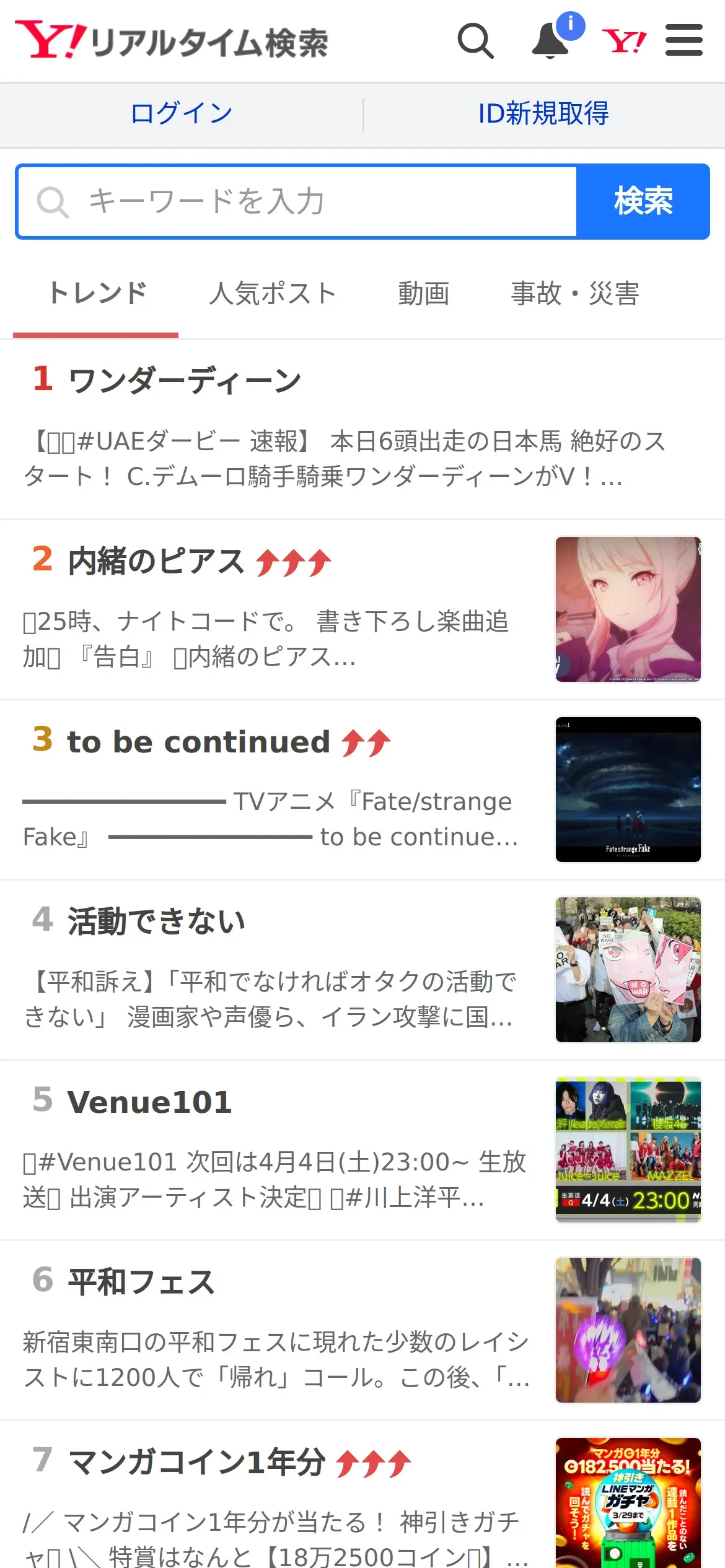Focus the キーワードを入力 search field

click(297, 202)
